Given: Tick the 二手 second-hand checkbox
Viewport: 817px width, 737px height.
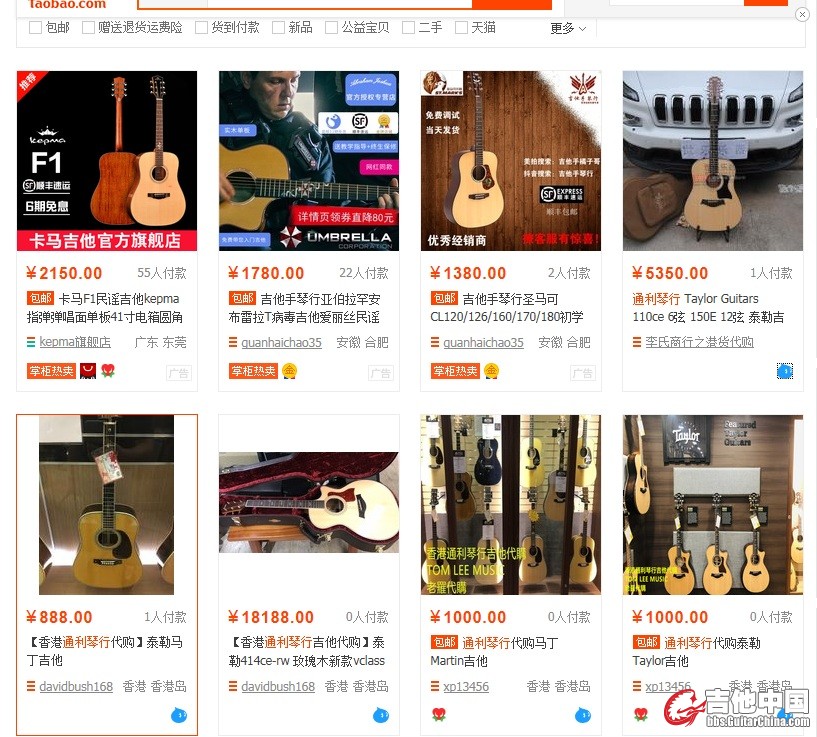Looking at the screenshot, I should click(408, 28).
